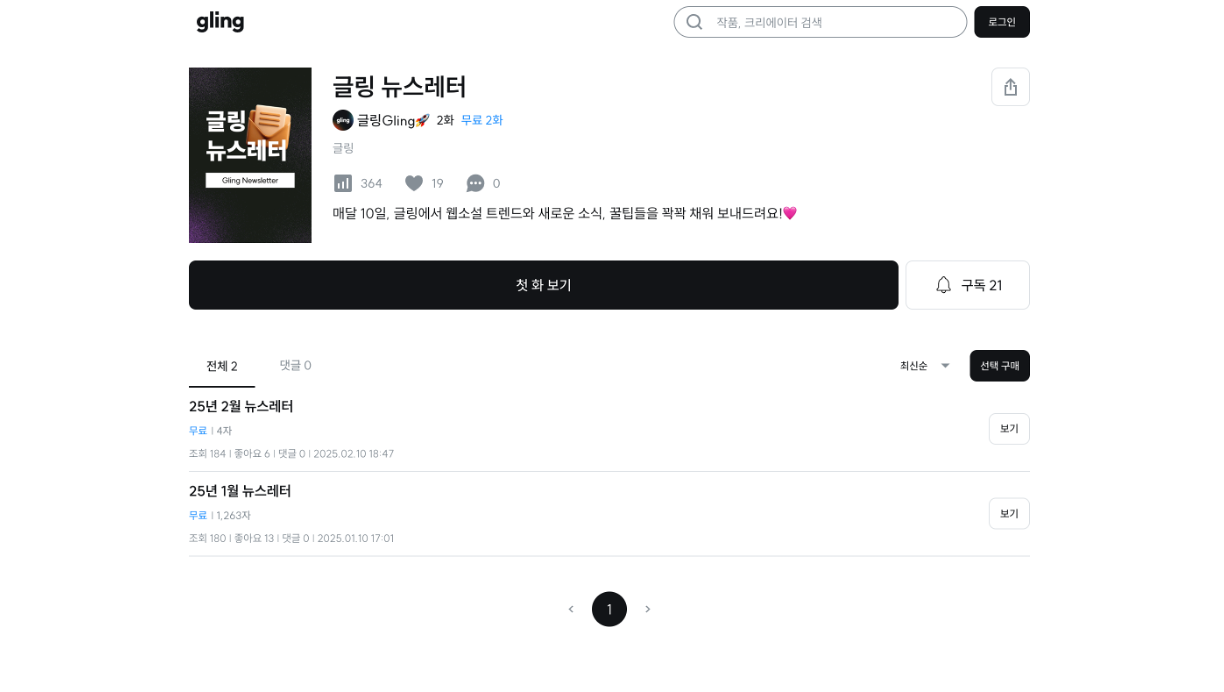This screenshot has width=1224, height=692.
Task: Tap 첫 화 보기 to read the first episode
Action: [x=543, y=285]
